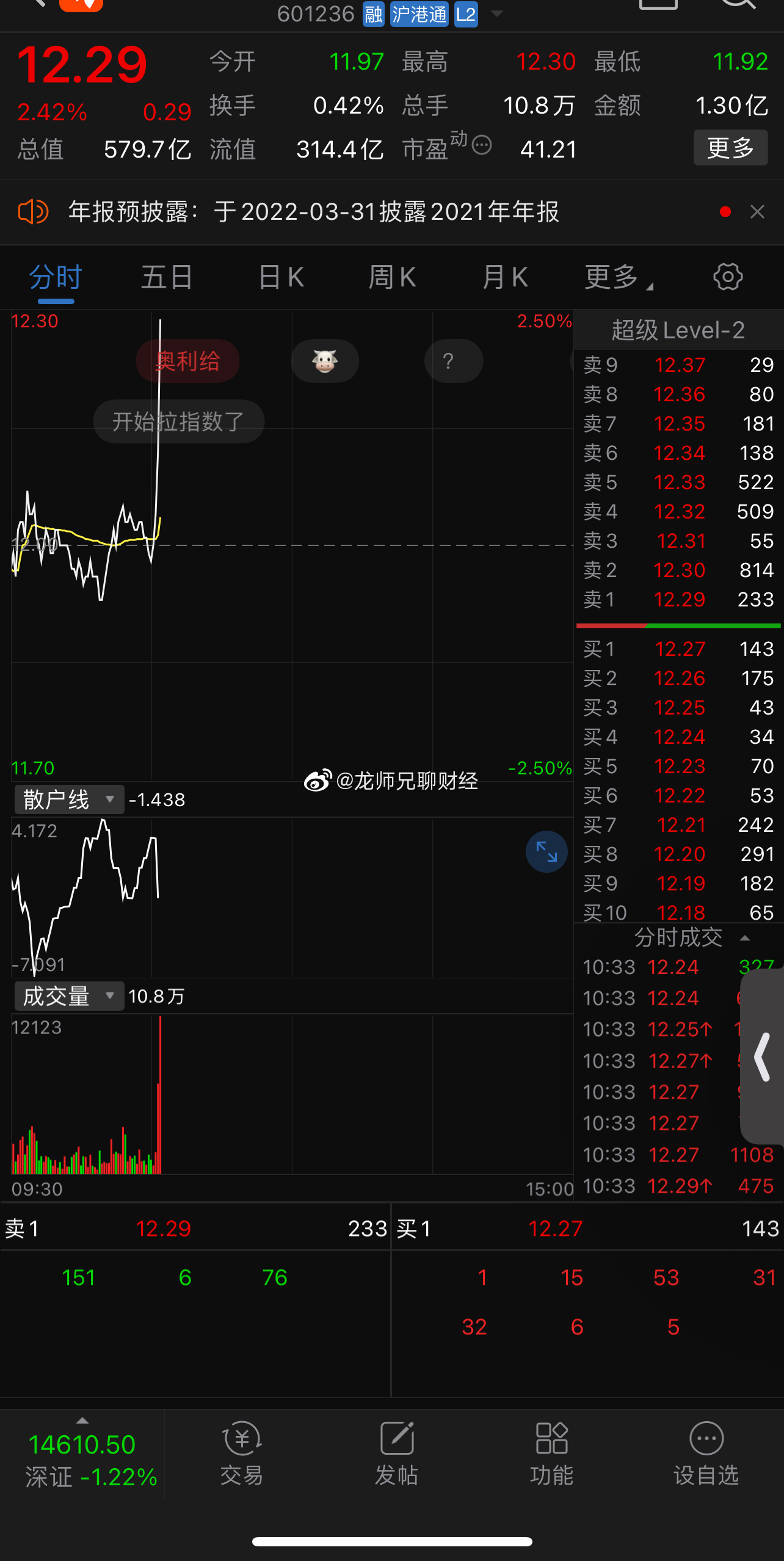Expand the chart to fullscreen
This screenshot has height=1561, width=784.
click(546, 851)
